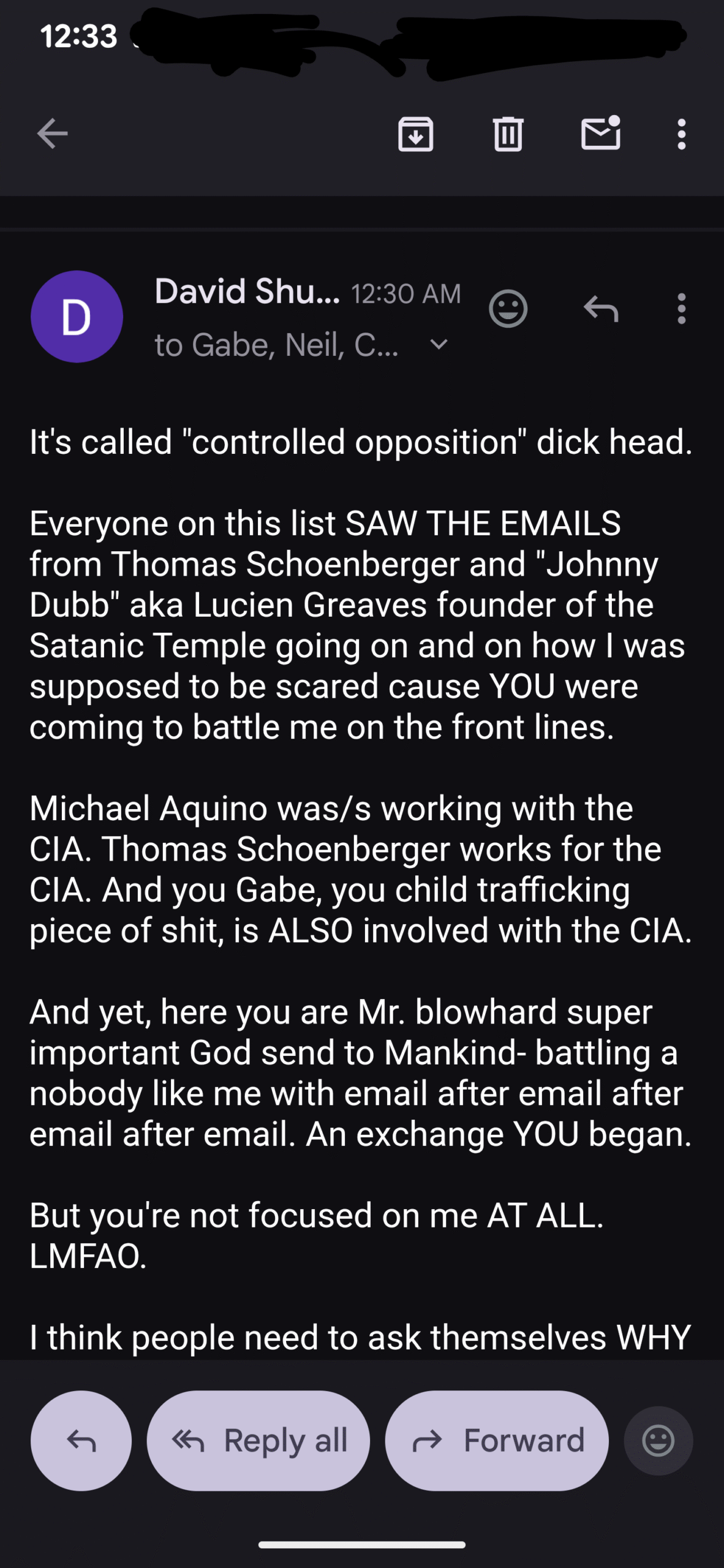
Task: Reply using the arrow beside the sender name
Action: 601,309
